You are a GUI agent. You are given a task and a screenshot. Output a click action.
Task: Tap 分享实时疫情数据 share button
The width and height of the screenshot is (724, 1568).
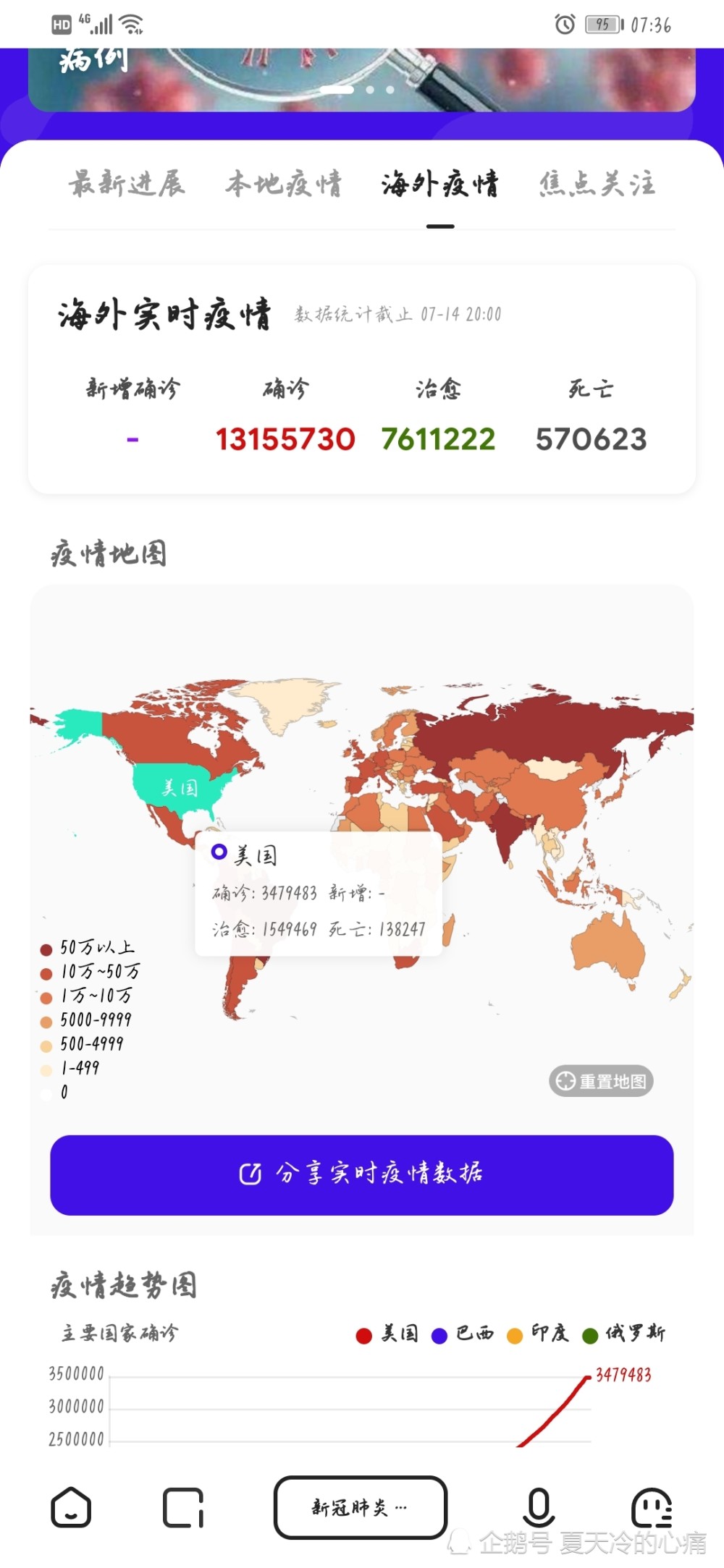[362, 1174]
